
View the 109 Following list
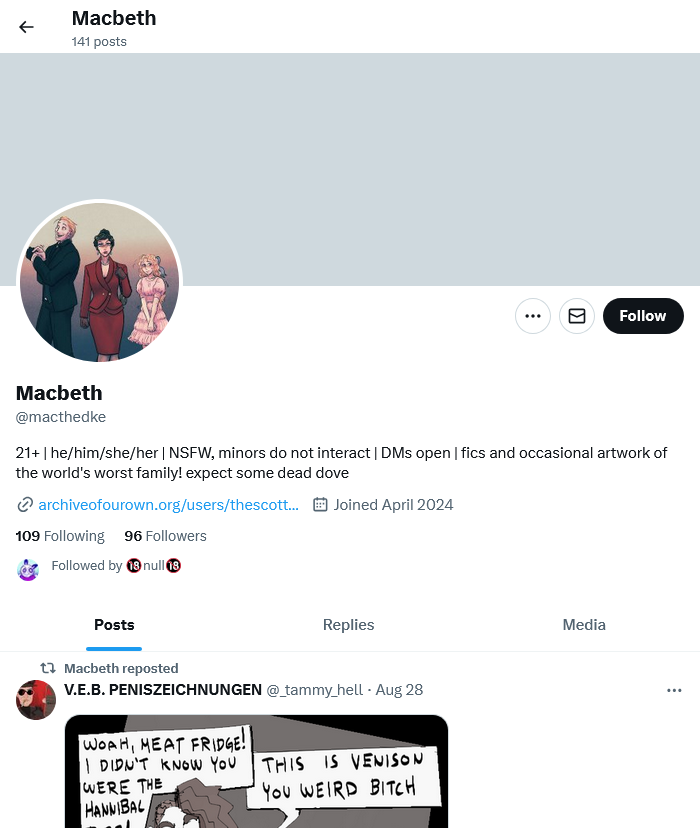(60, 536)
